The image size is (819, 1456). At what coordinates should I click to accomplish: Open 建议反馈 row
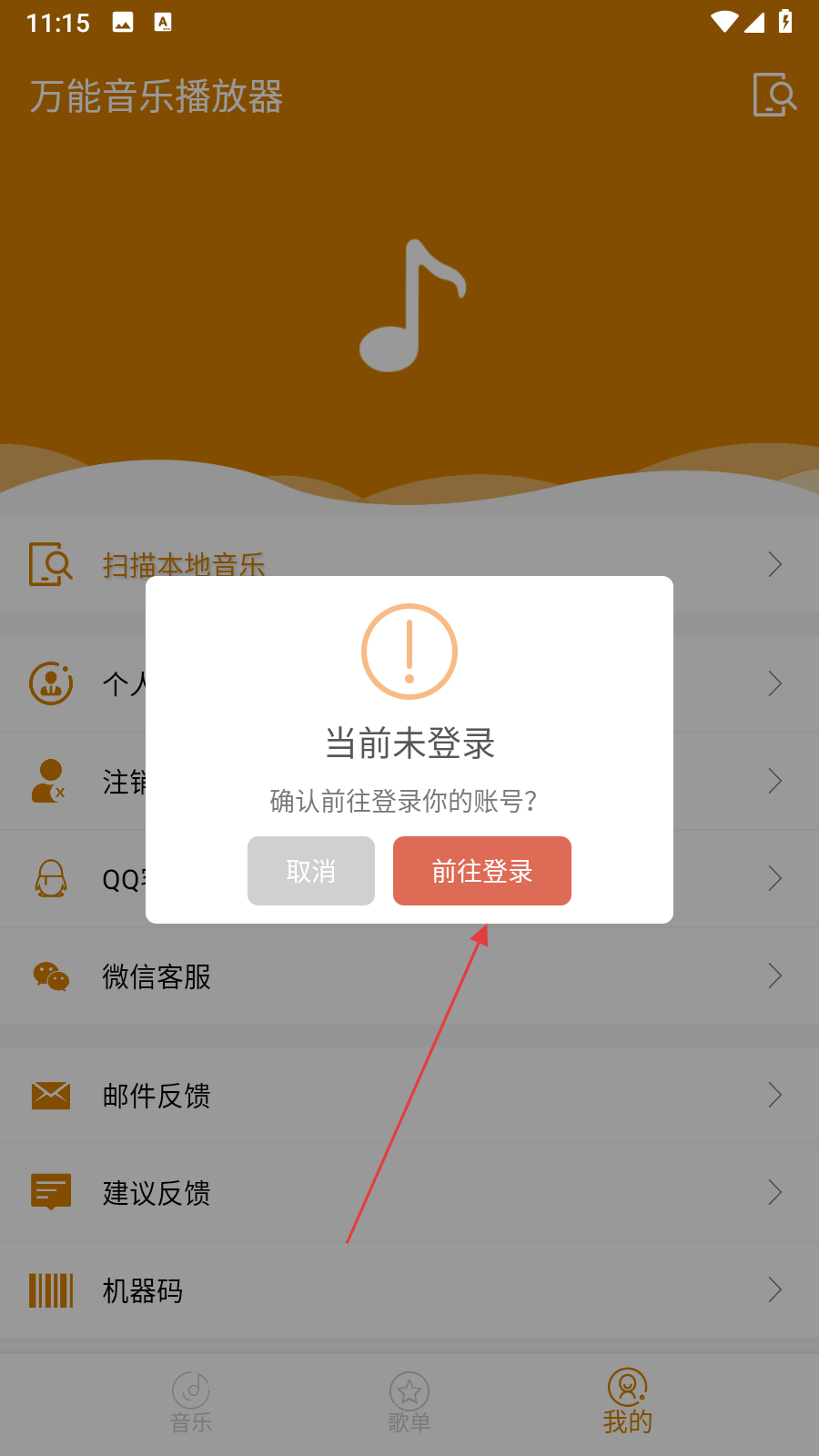pos(409,1193)
